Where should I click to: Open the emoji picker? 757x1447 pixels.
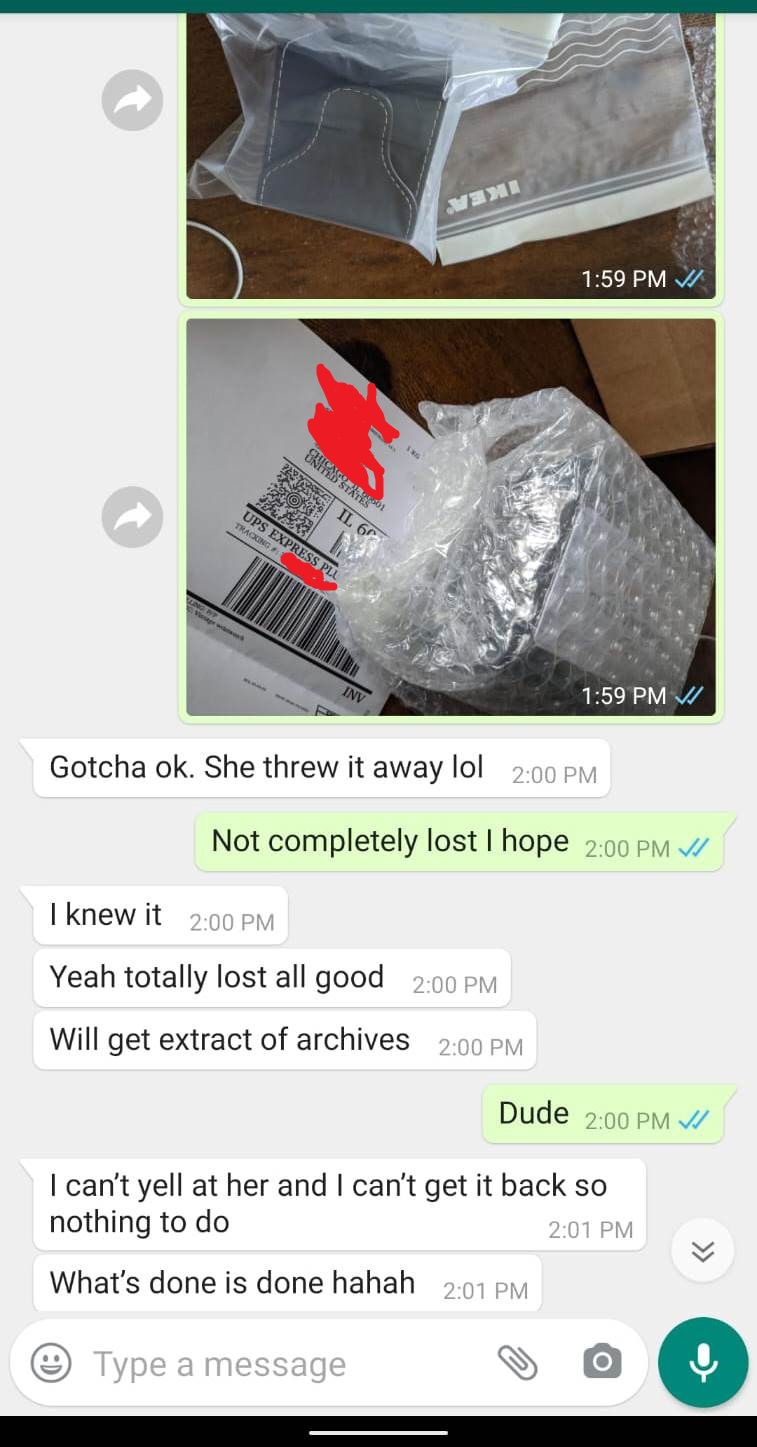(x=51, y=1362)
